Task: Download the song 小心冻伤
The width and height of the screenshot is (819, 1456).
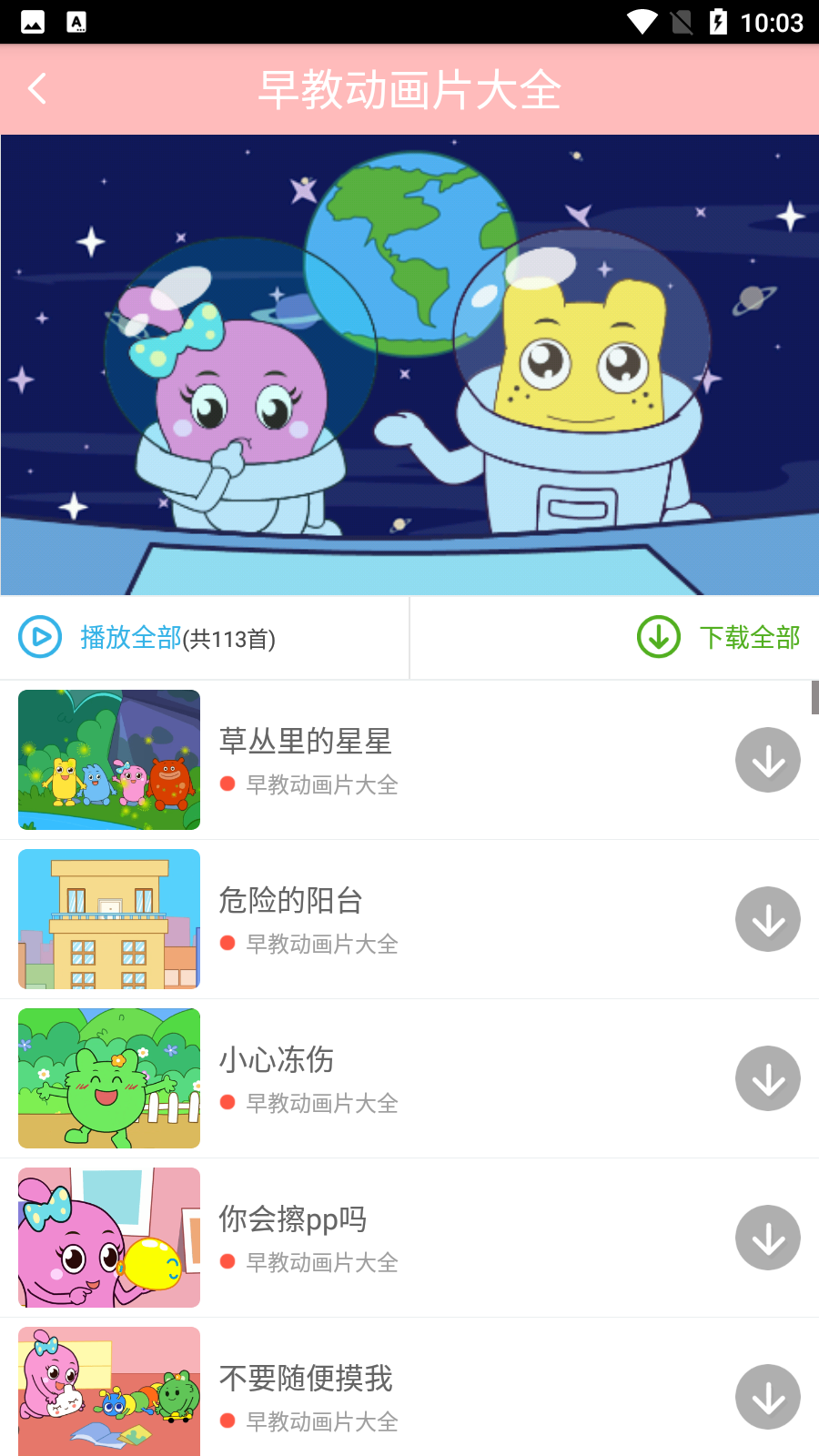Action: [x=767, y=1078]
